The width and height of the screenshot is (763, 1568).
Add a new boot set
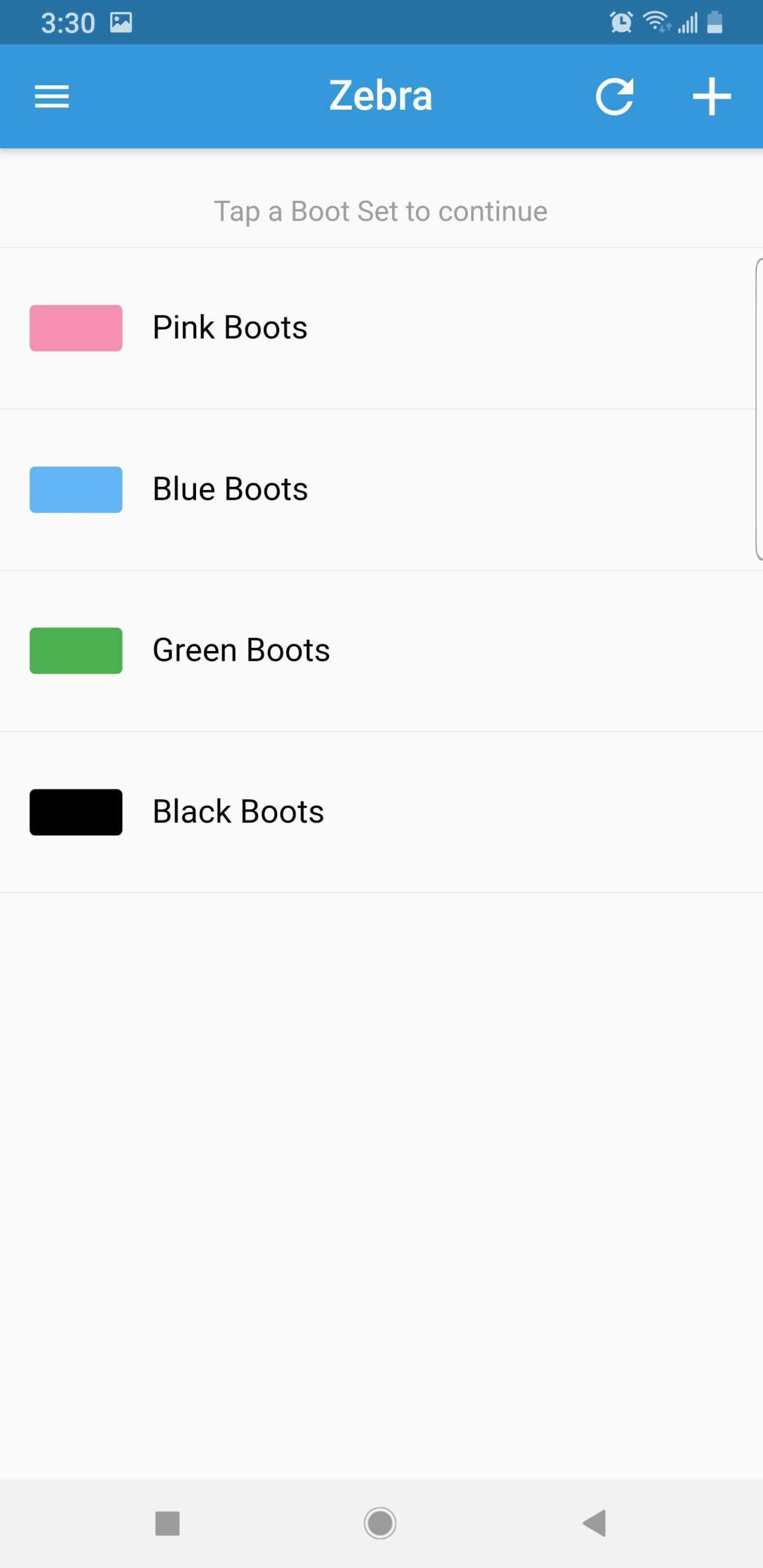711,97
